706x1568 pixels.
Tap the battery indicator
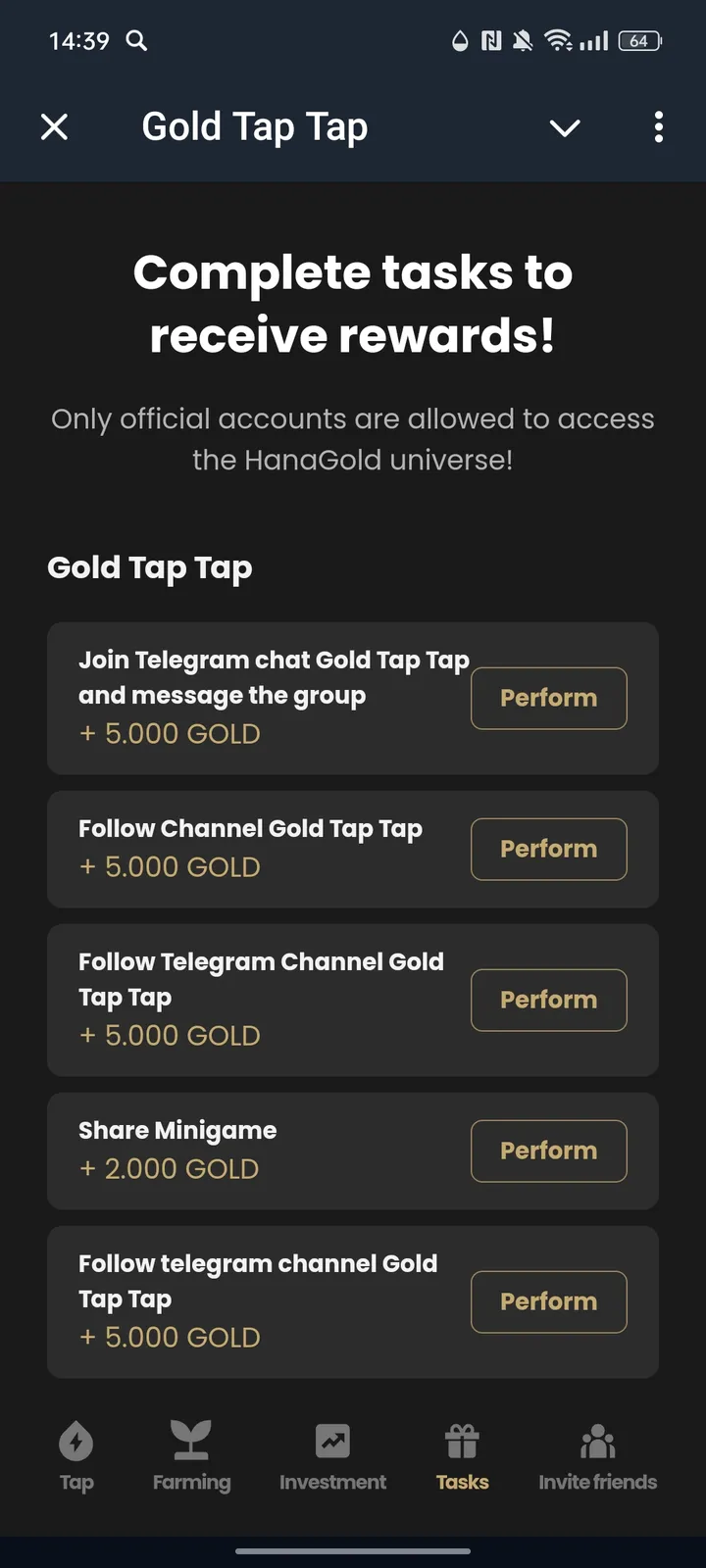point(638,41)
